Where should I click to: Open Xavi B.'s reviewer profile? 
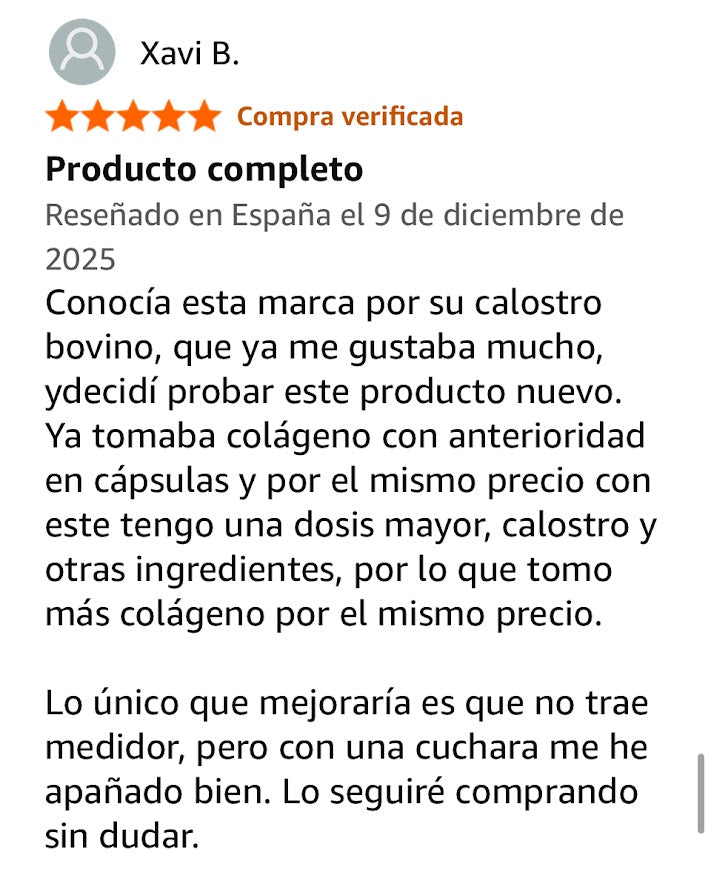[x=189, y=54]
